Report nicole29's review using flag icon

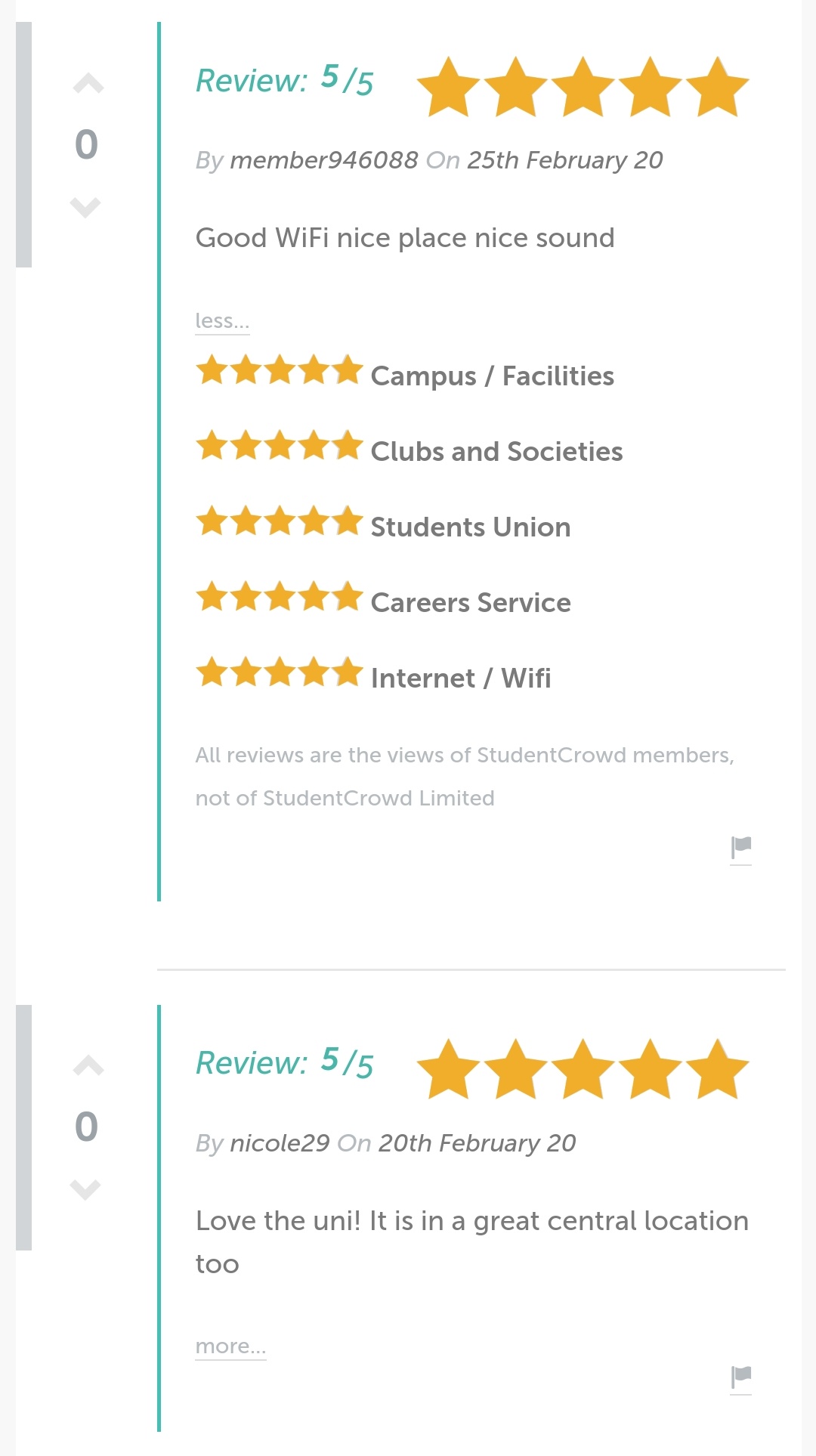click(740, 1377)
